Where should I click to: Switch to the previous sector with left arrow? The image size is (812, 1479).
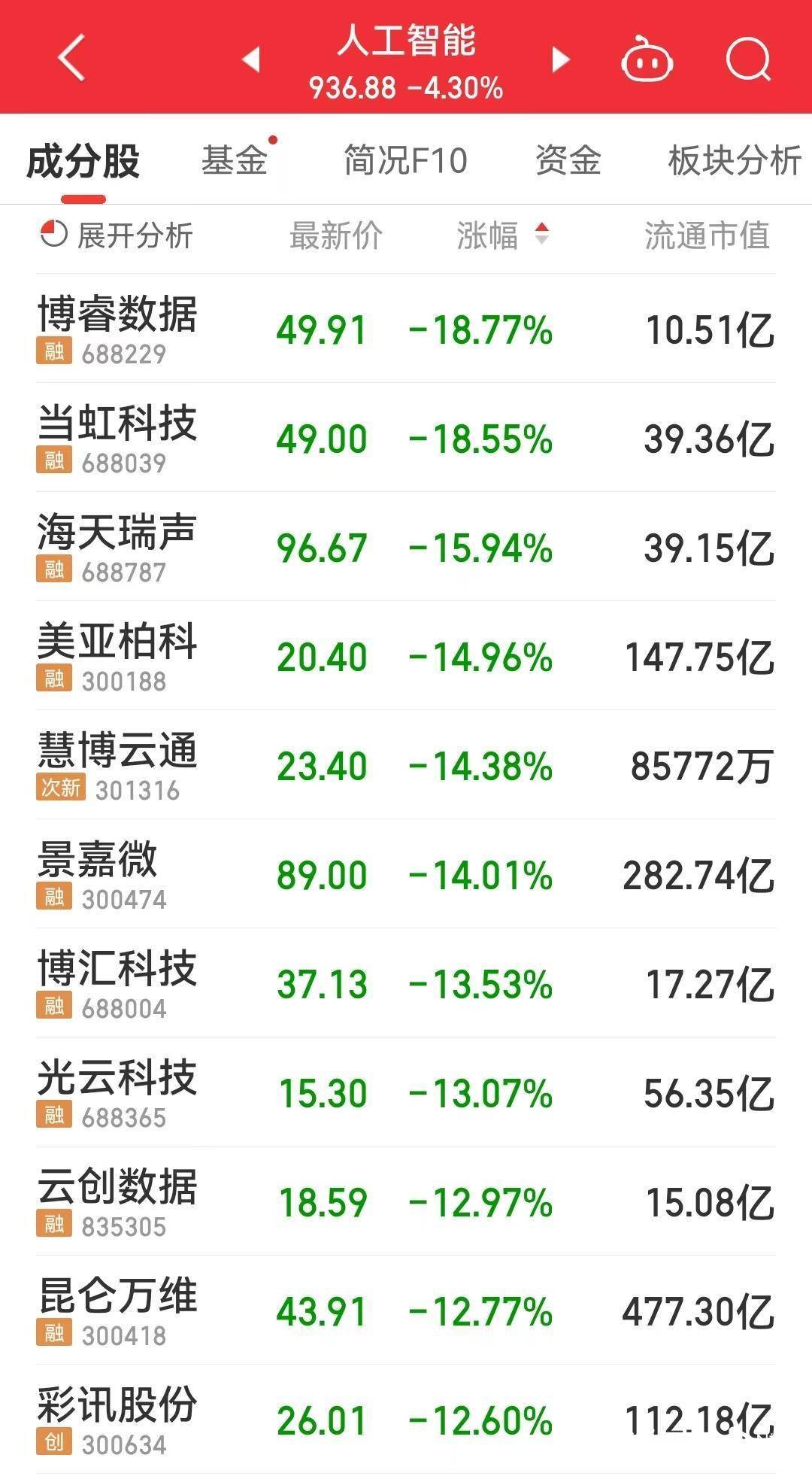[x=251, y=59]
